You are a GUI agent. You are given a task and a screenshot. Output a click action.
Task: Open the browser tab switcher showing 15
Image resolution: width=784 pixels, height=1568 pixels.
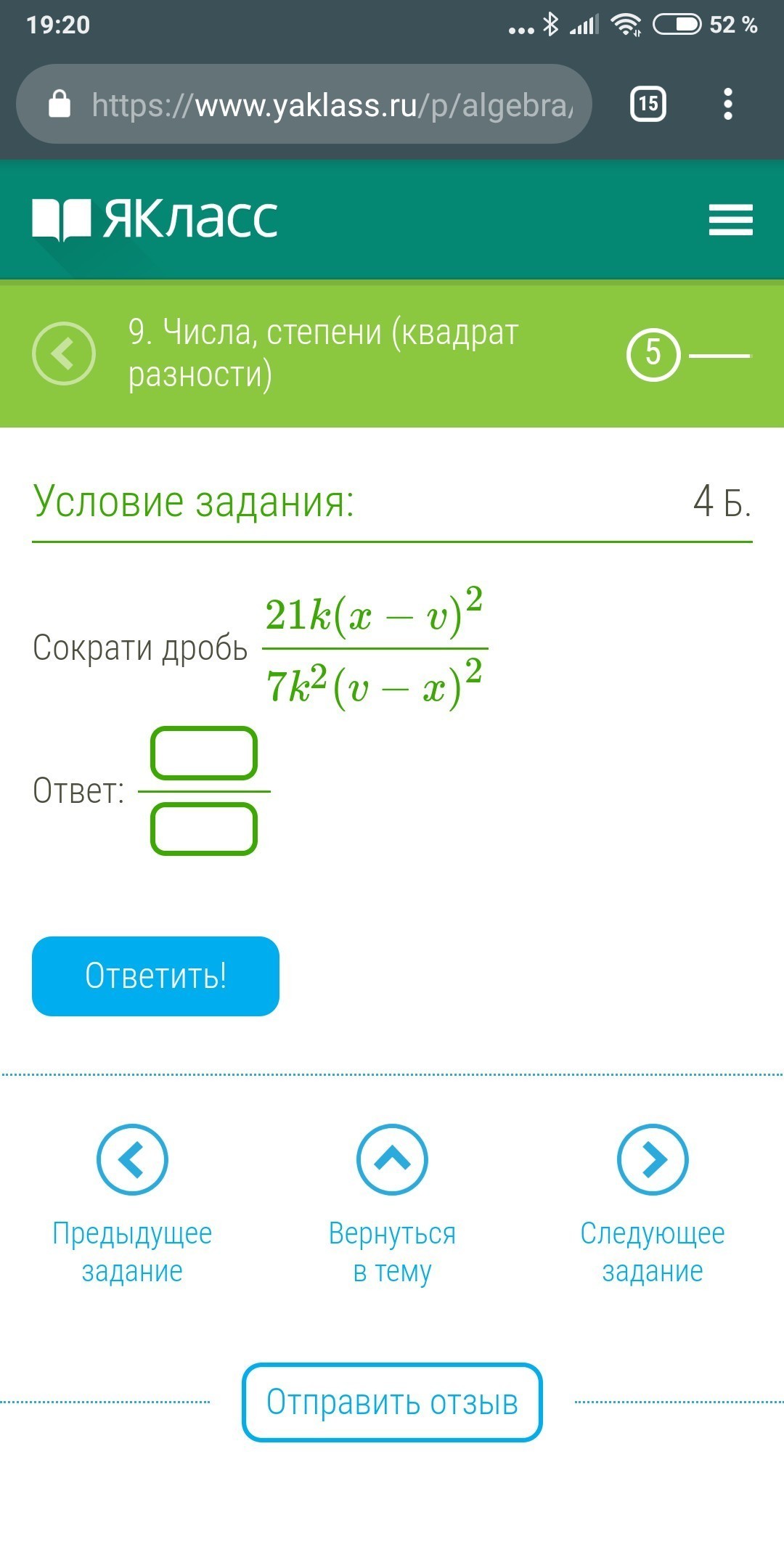(648, 104)
